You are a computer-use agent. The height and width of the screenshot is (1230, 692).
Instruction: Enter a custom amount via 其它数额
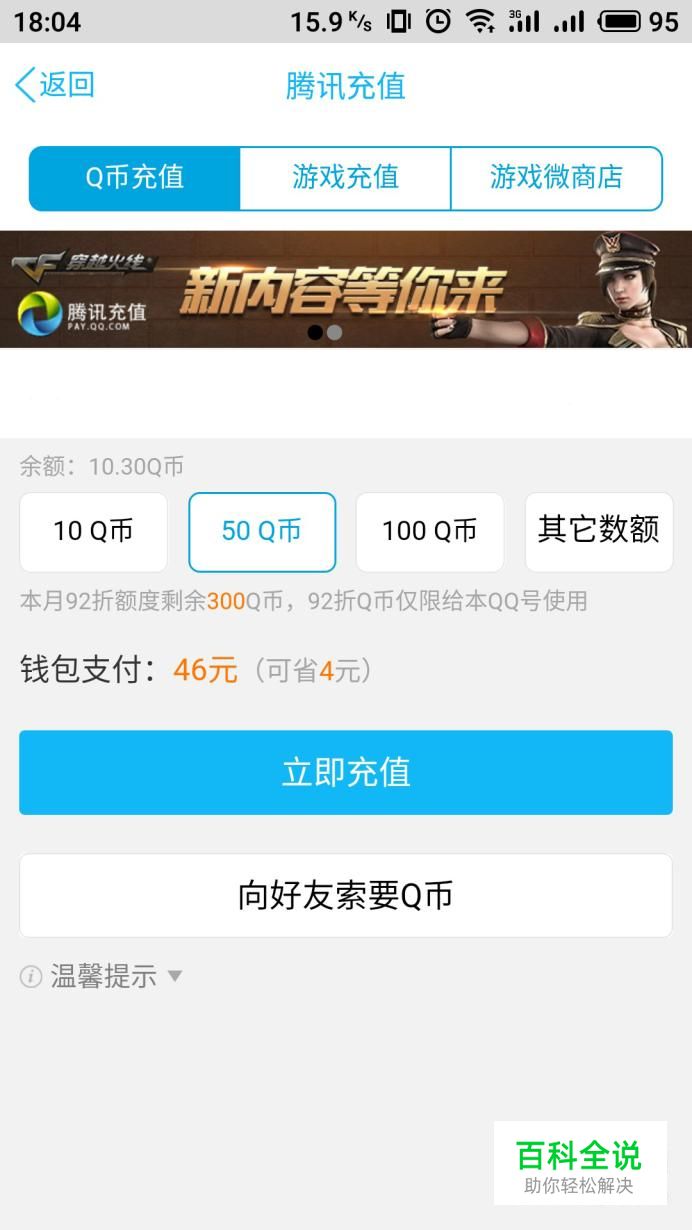(x=598, y=531)
